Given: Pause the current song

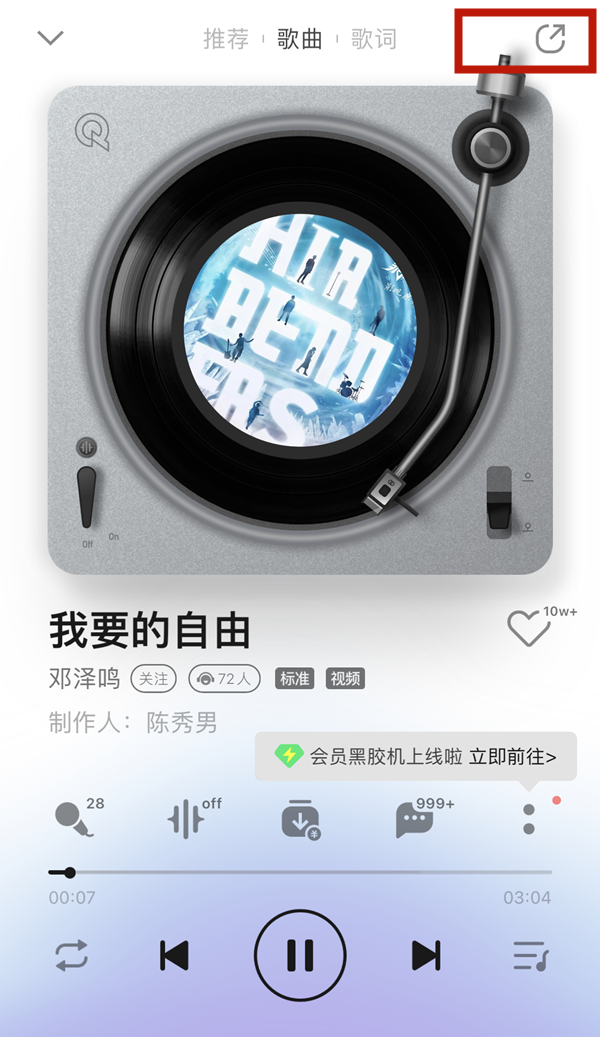Looking at the screenshot, I should [300, 956].
